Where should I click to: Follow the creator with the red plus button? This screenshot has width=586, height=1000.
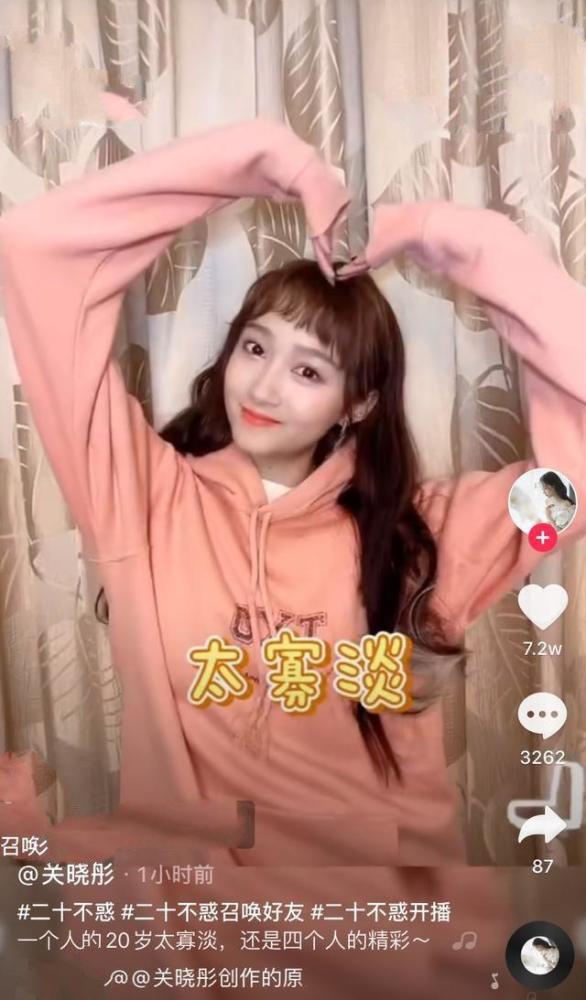(x=542, y=538)
